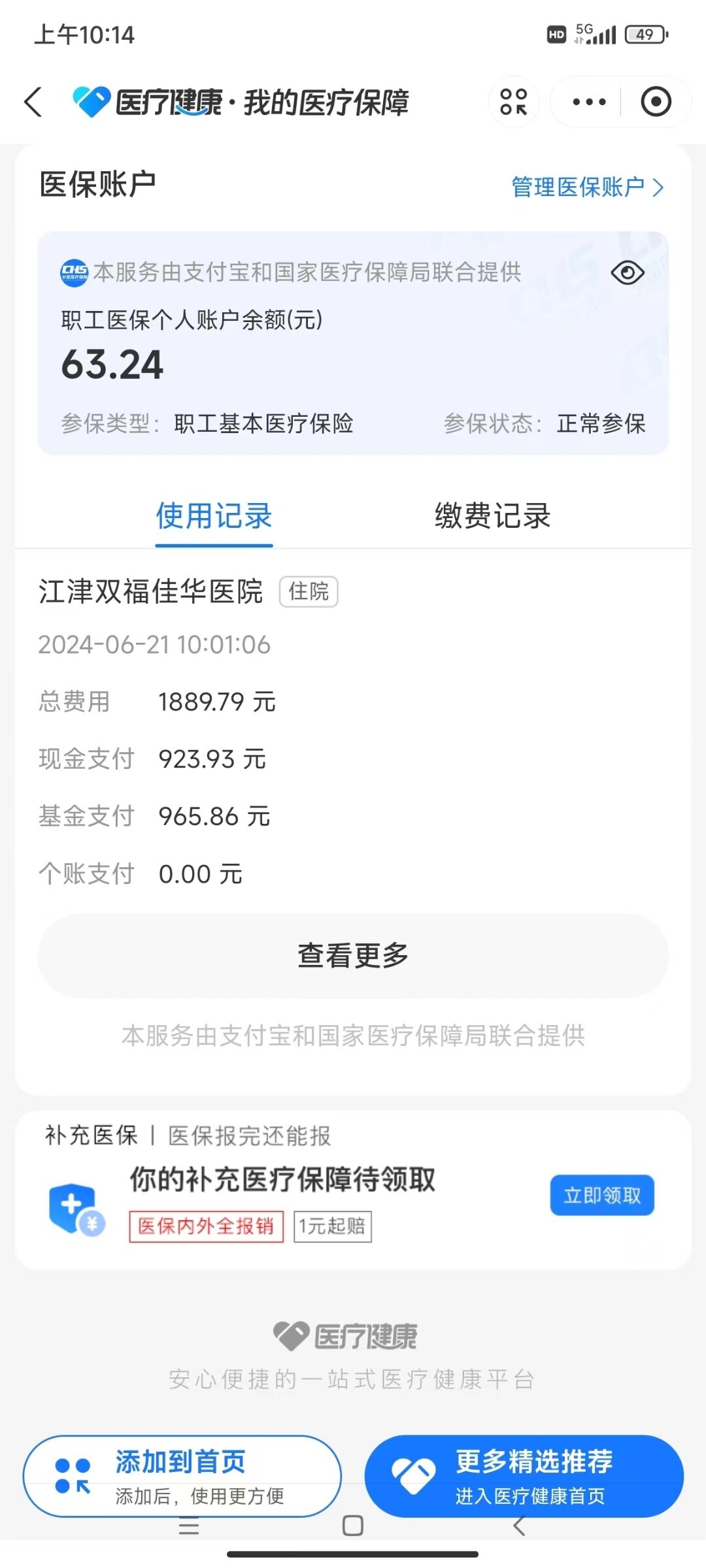Tap 查看更多 to view more records
Screen dimensions: 706x1568
353,955
